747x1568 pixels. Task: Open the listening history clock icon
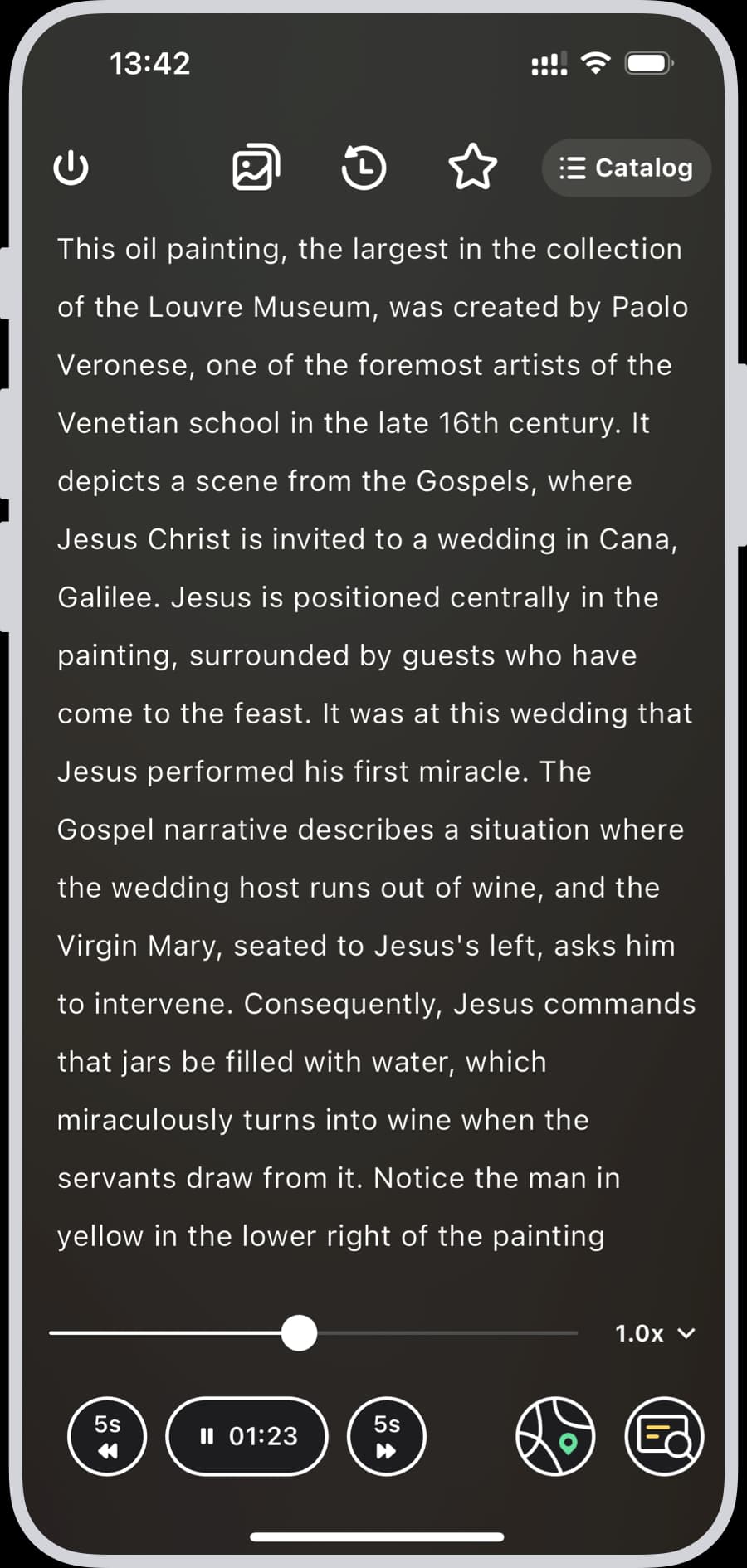click(364, 168)
